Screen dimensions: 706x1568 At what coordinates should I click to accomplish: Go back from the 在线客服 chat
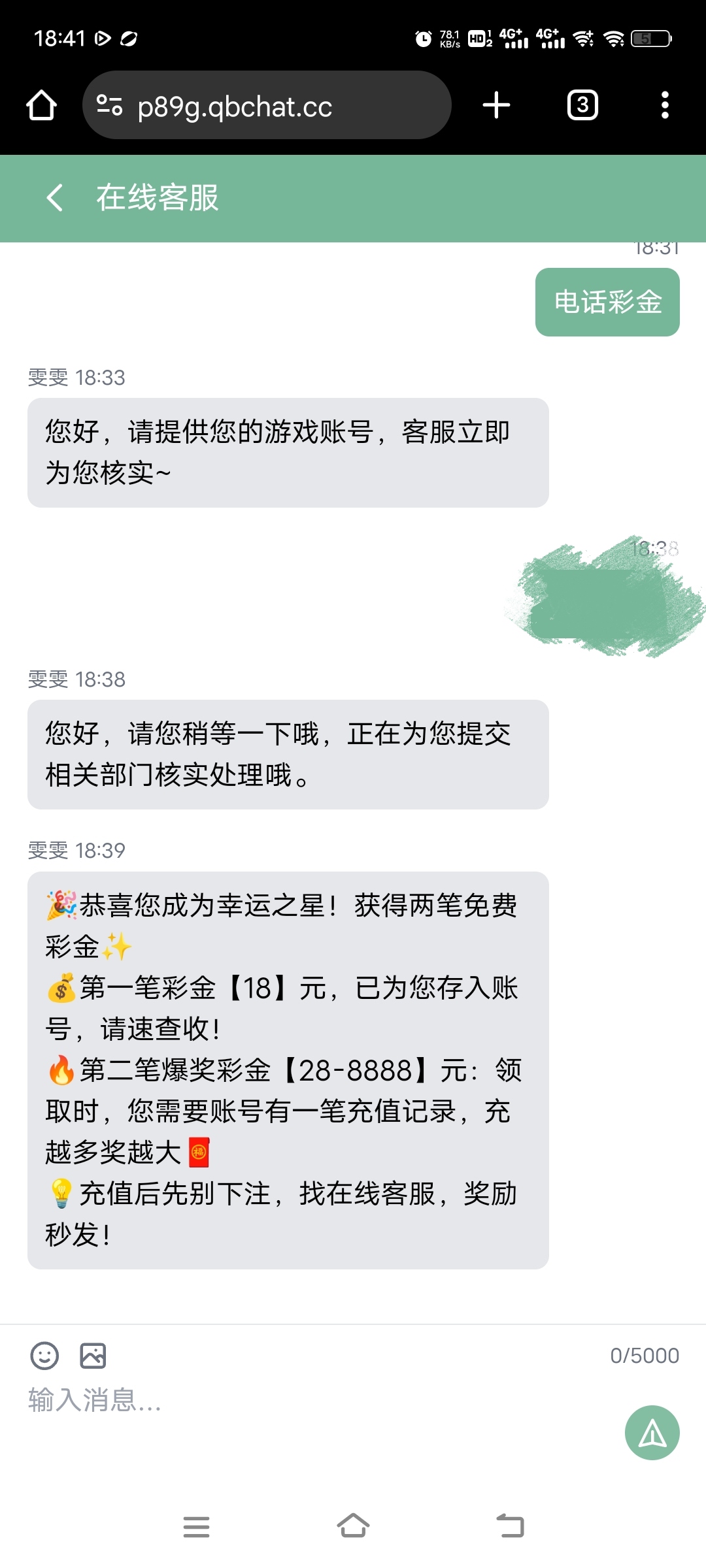pos(55,197)
